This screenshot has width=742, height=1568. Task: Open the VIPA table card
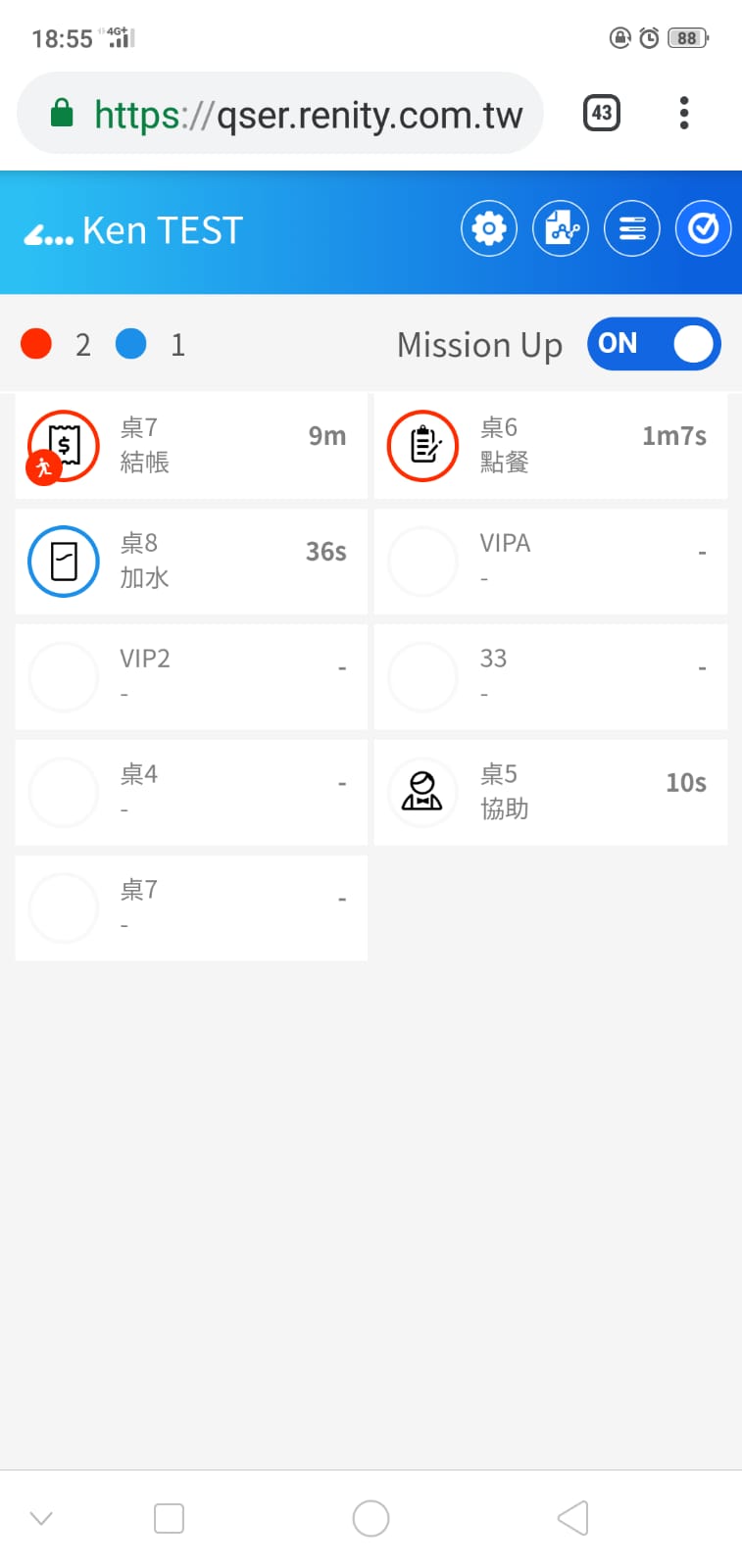(x=550, y=562)
